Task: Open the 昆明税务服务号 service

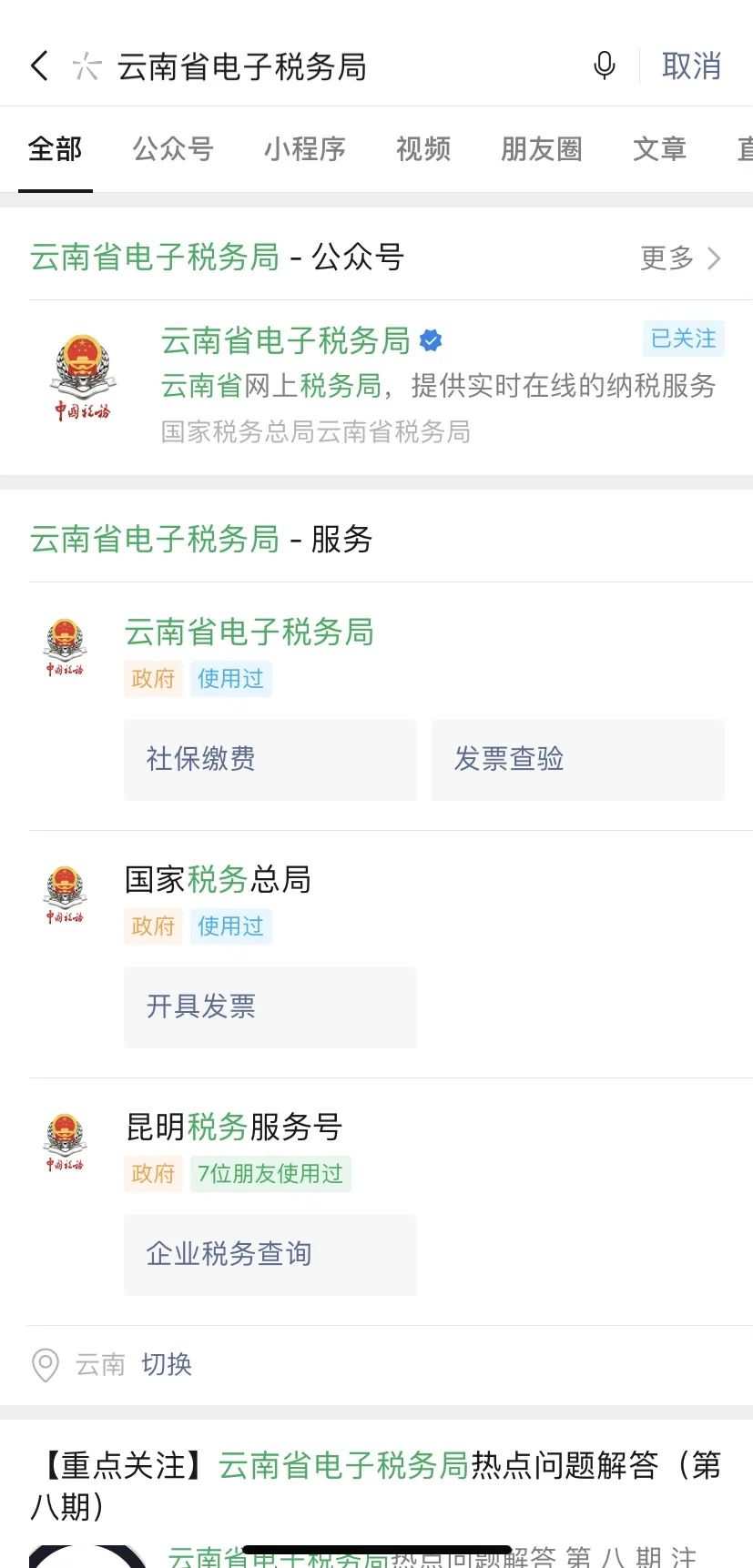Action: [234, 1127]
